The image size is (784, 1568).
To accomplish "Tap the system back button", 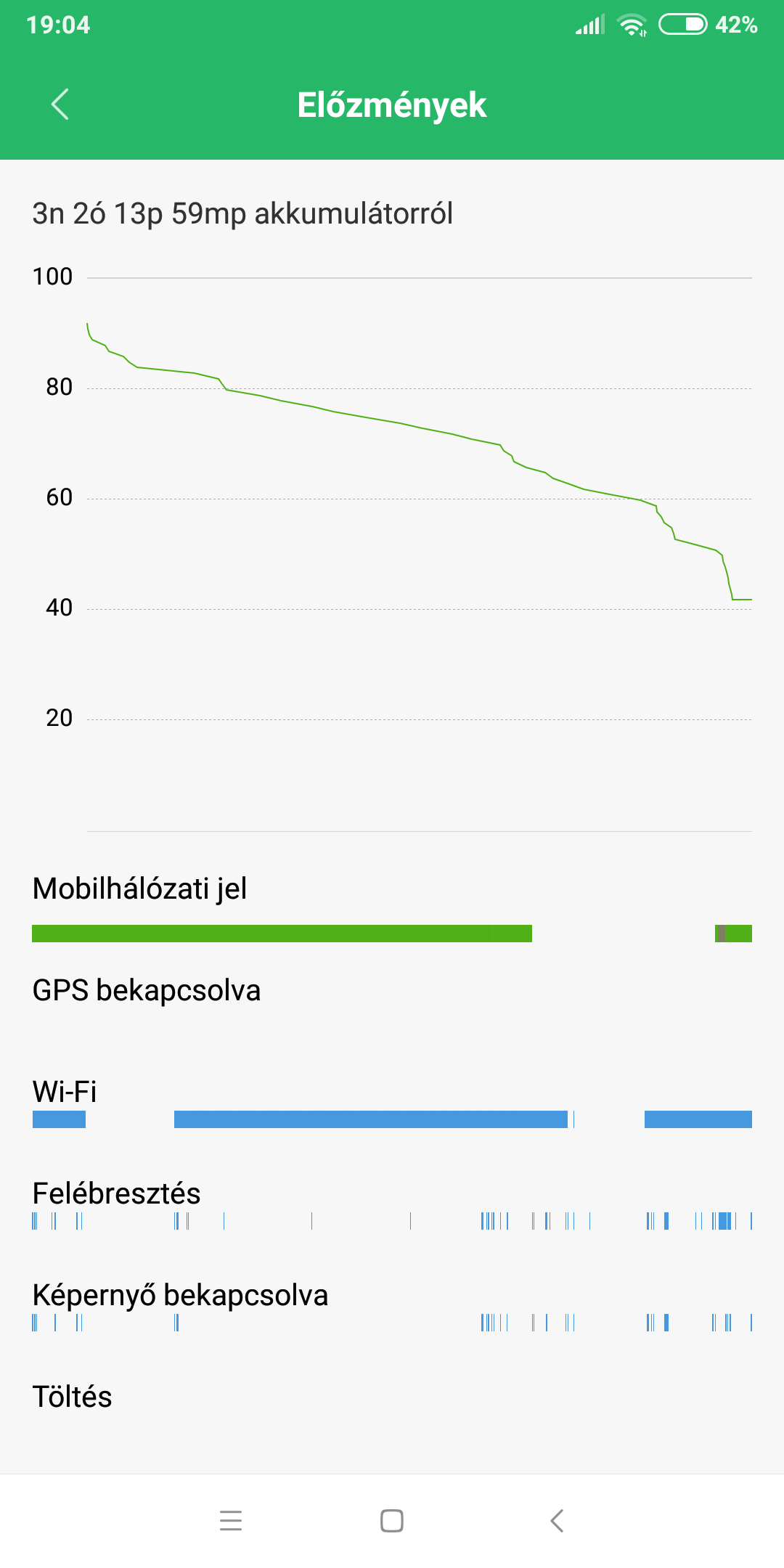I will coord(557,1520).
